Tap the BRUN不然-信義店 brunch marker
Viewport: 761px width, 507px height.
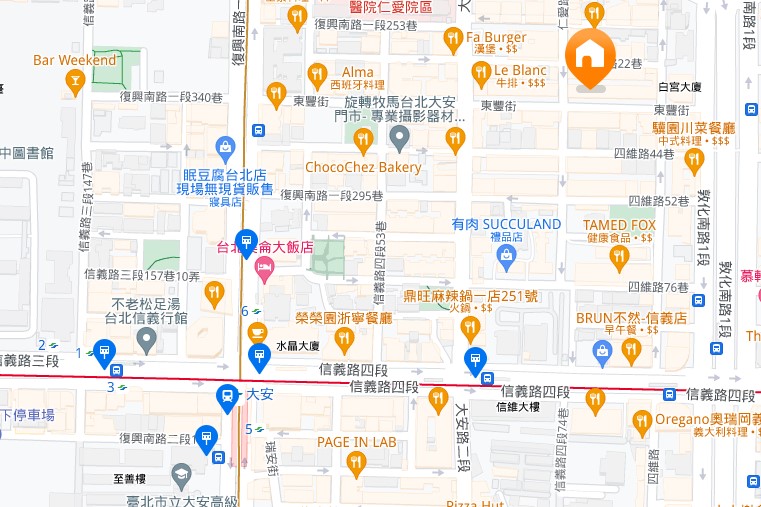click(630, 350)
